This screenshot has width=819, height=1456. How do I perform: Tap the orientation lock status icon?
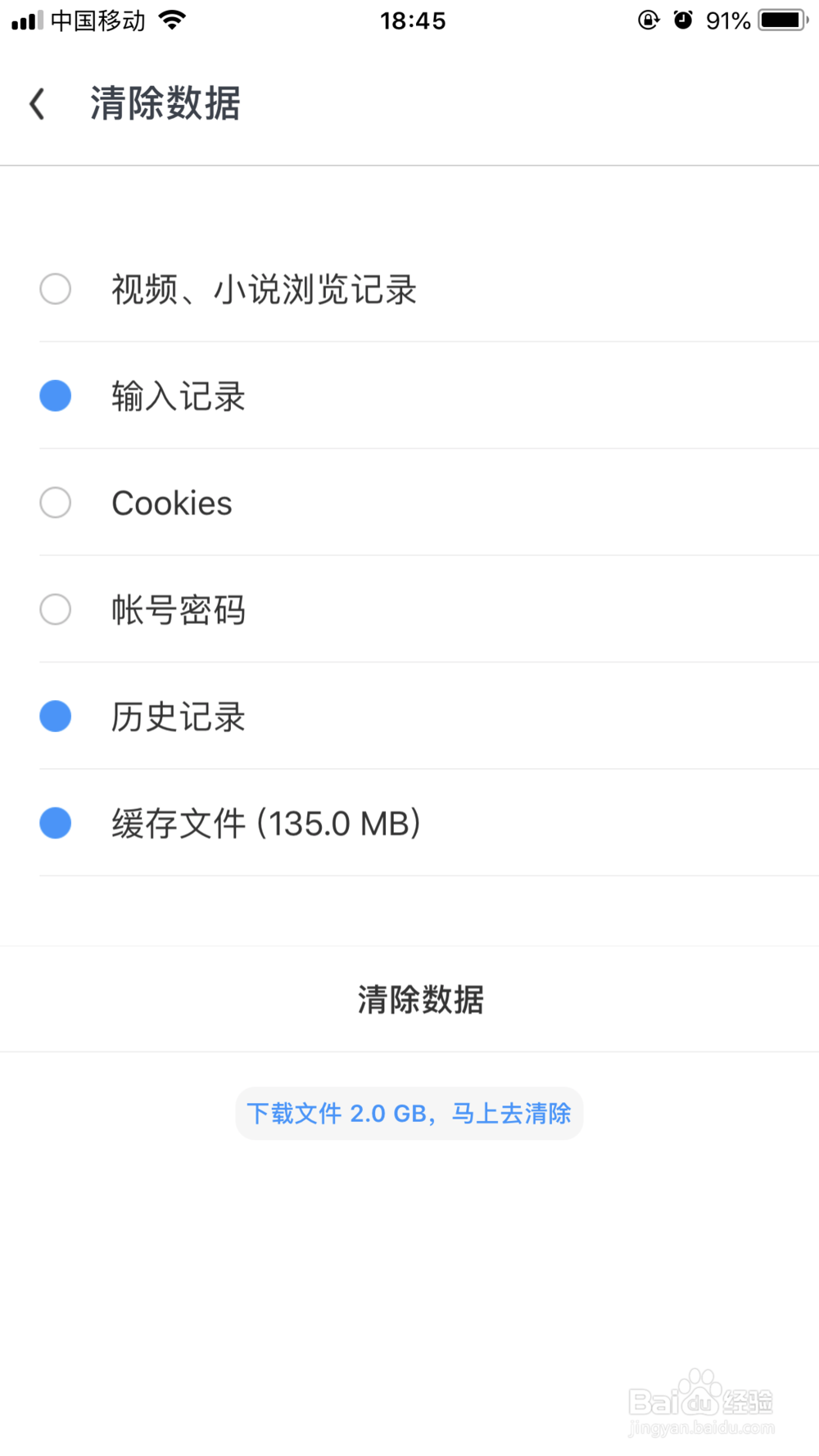click(x=648, y=20)
